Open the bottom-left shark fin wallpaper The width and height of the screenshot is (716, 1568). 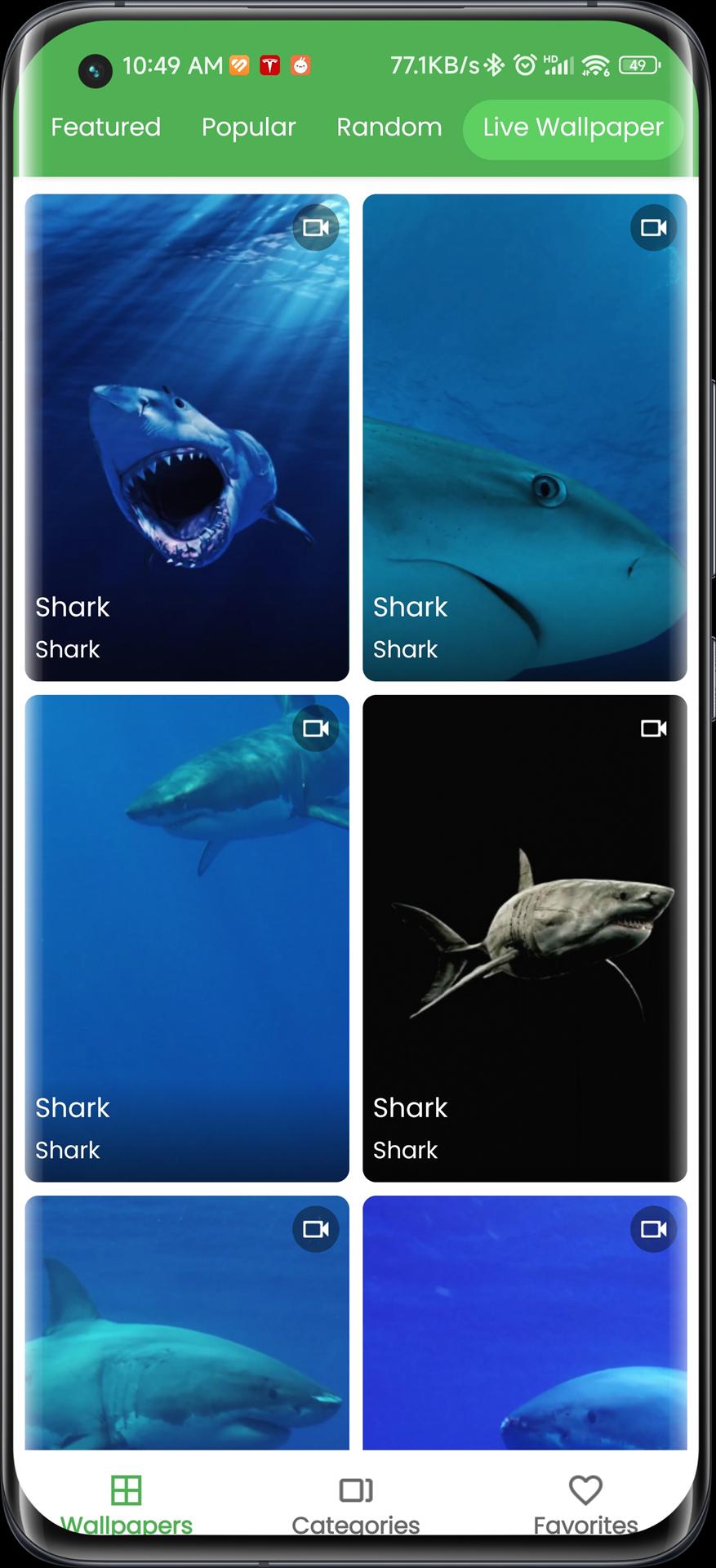tap(187, 1323)
